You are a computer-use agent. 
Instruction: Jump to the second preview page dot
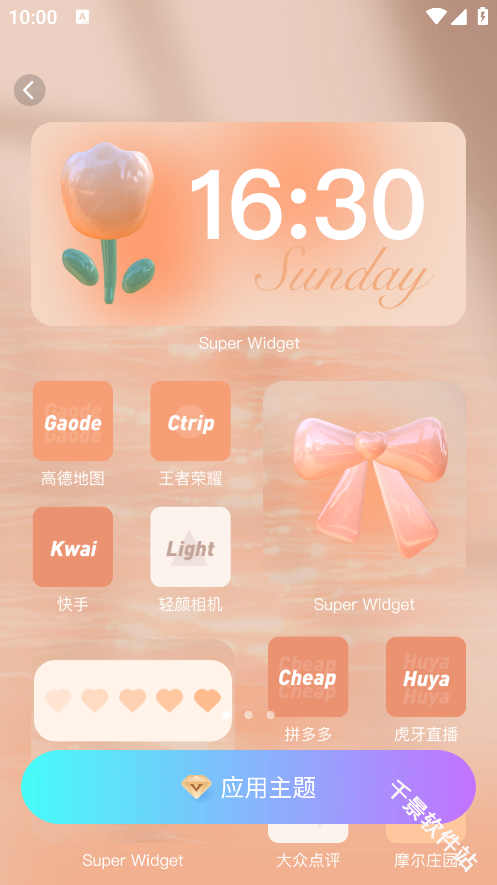[248, 715]
